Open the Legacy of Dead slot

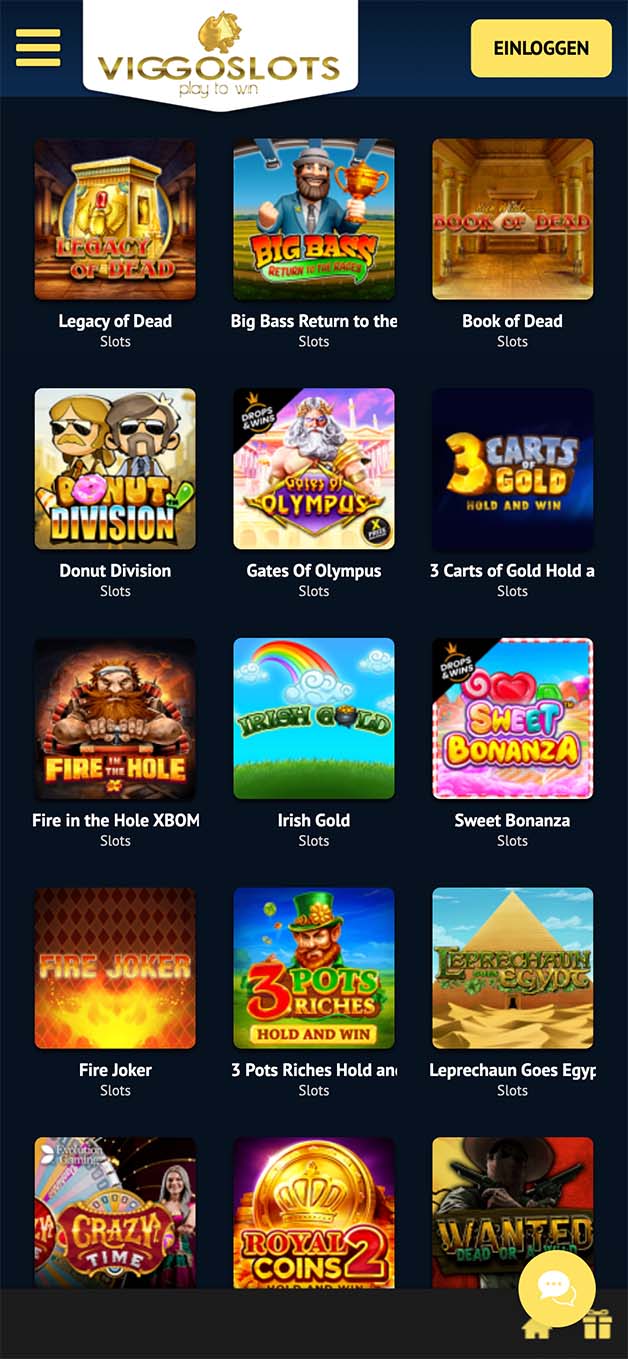115,219
